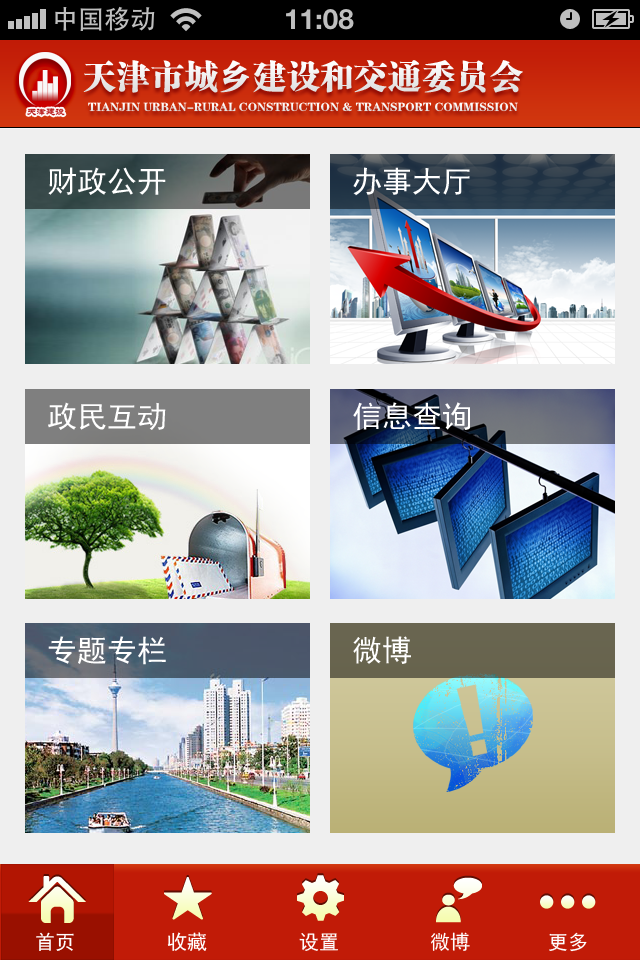Tap the 更多 tab
The image size is (640, 960).
[x=568, y=913]
